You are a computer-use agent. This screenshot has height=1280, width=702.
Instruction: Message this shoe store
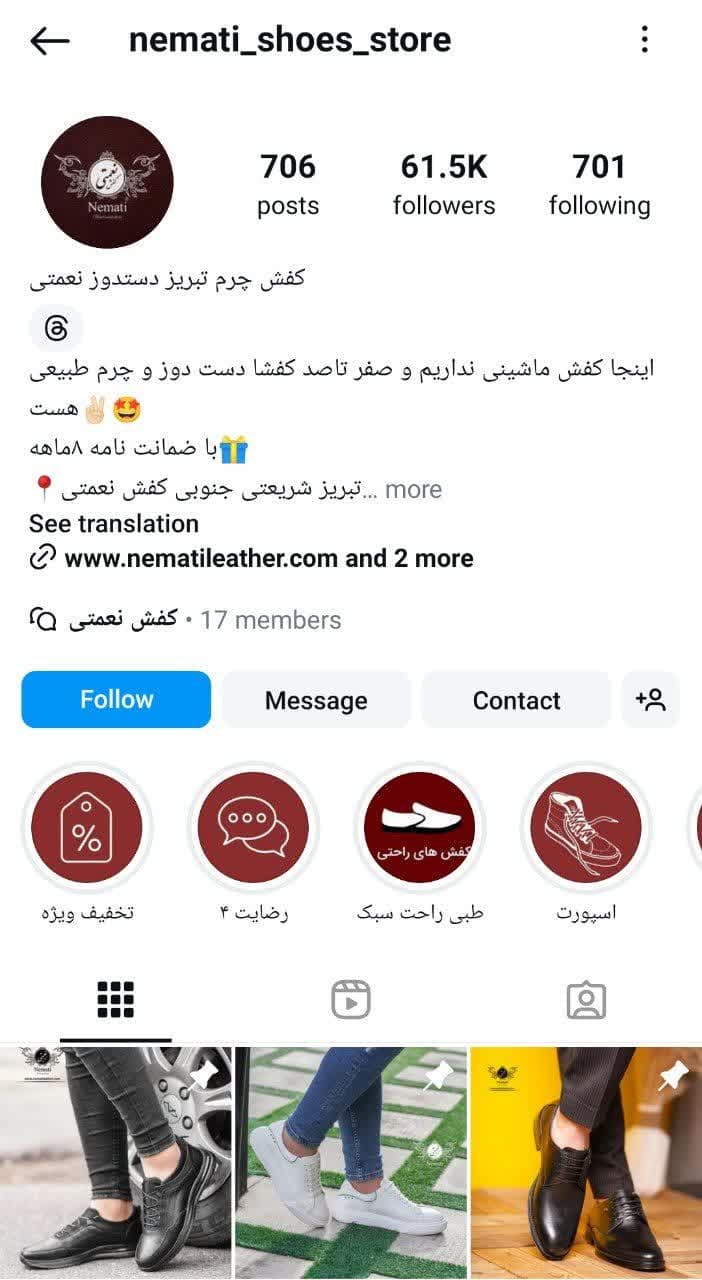[315, 700]
